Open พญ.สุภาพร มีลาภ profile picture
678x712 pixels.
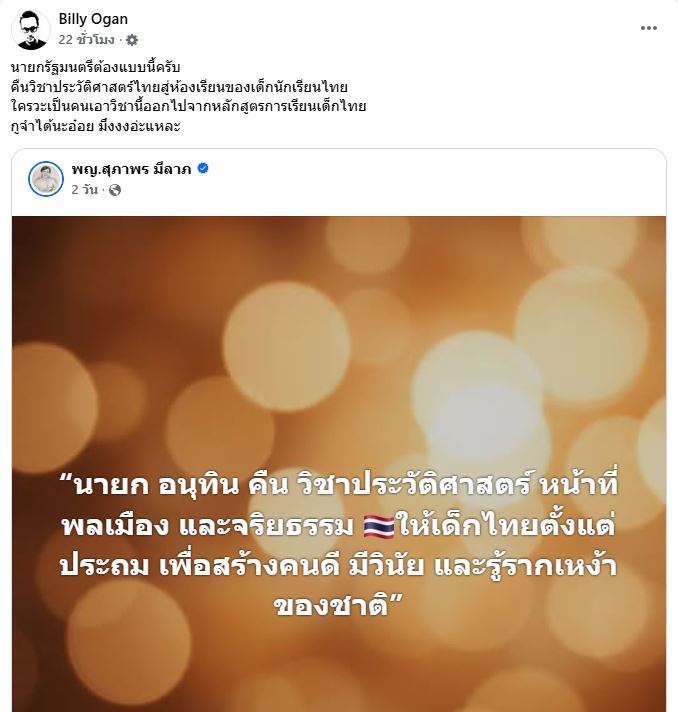tap(46, 179)
